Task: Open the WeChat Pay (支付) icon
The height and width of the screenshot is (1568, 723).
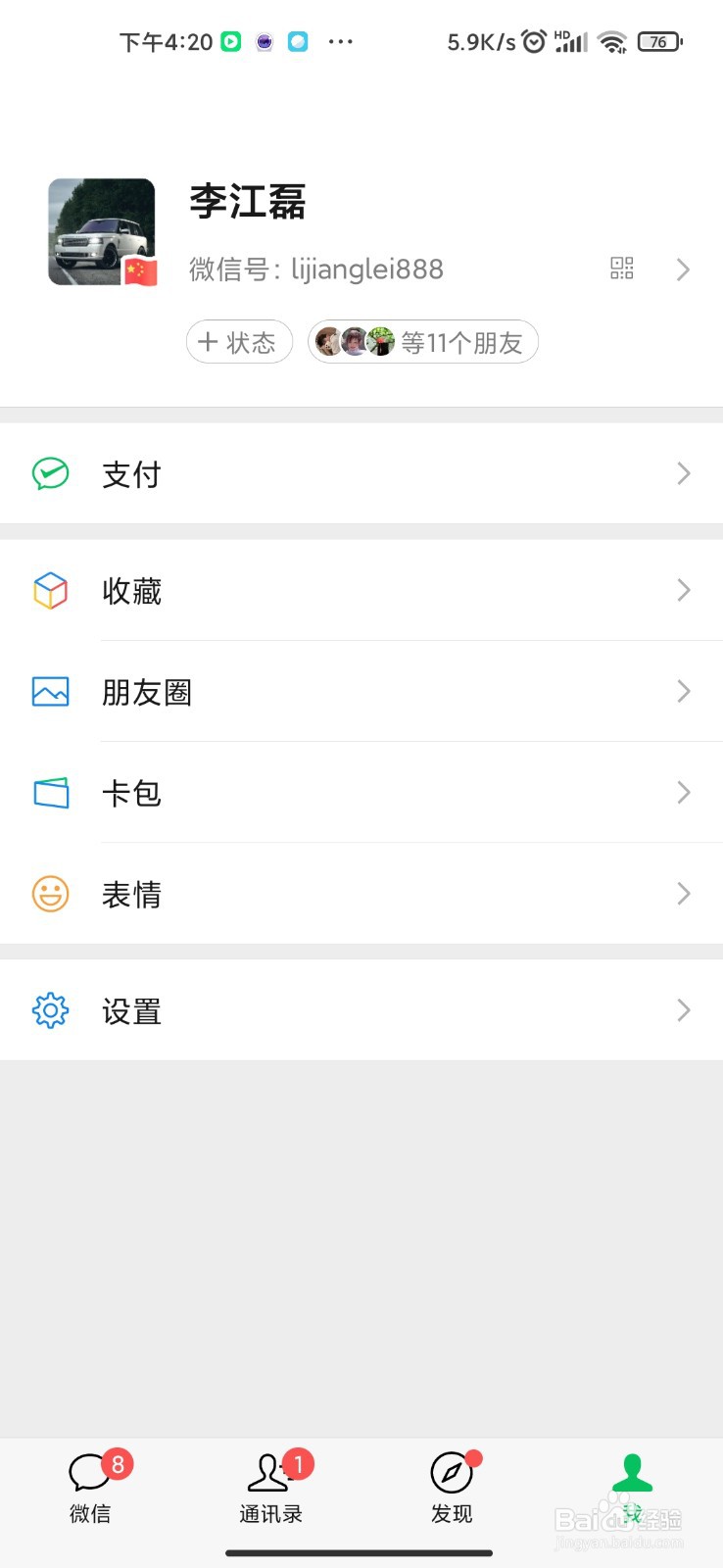Action: (50, 473)
